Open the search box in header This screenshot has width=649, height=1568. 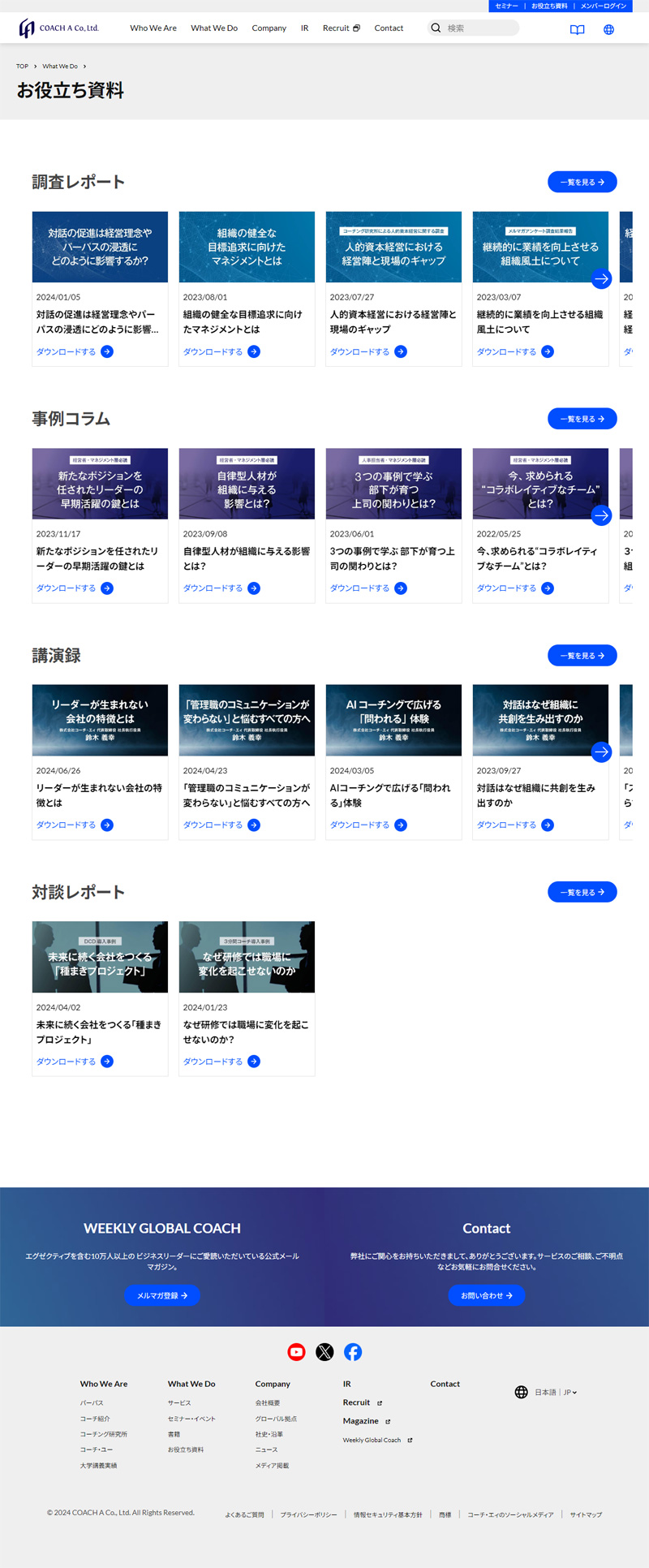pyautogui.click(x=479, y=28)
